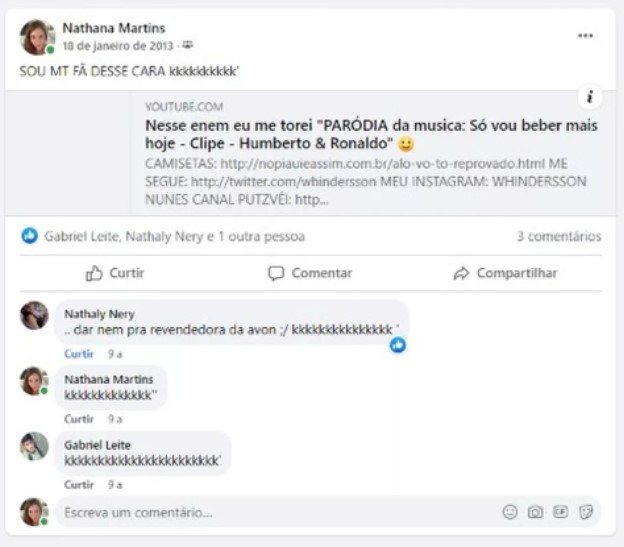The height and width of the screenshot is (547, 624).
Task: Open the YouTube link info icon
Action: click(590, 97)
